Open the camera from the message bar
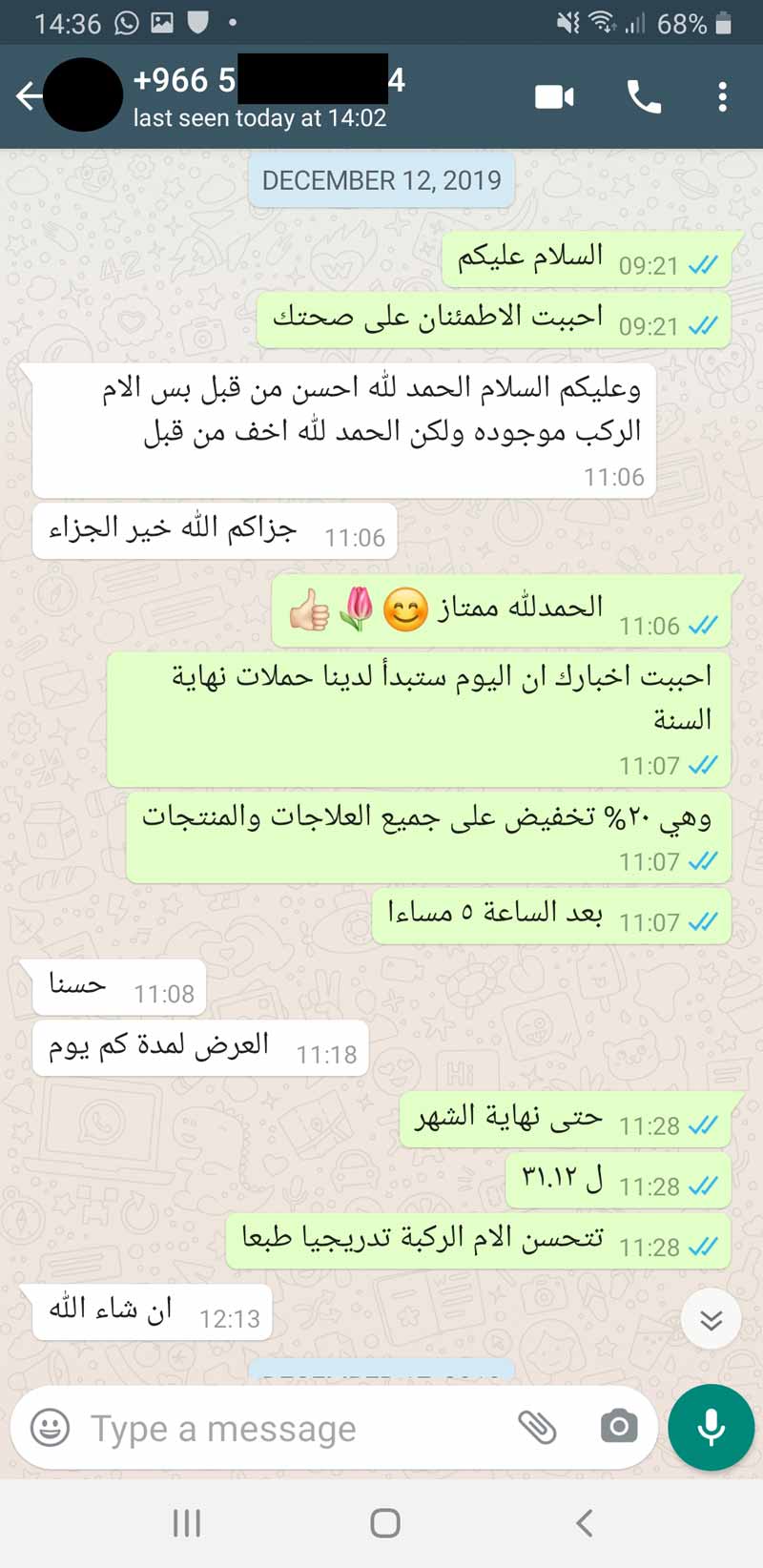763x1568 pixels. 619,1427
